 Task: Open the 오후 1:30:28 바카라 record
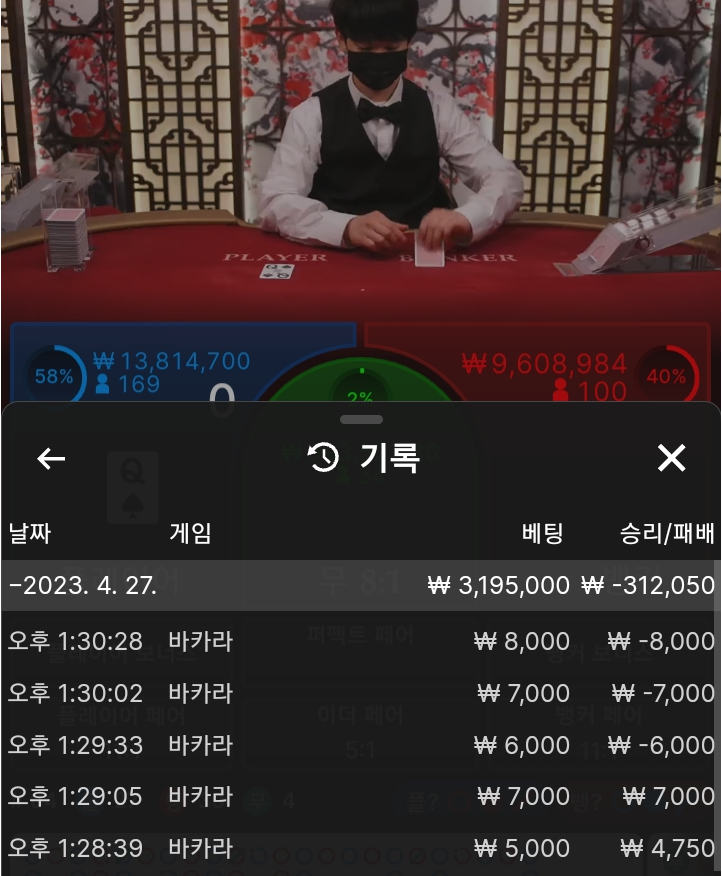pyautogui.click(x=360, y=641)
